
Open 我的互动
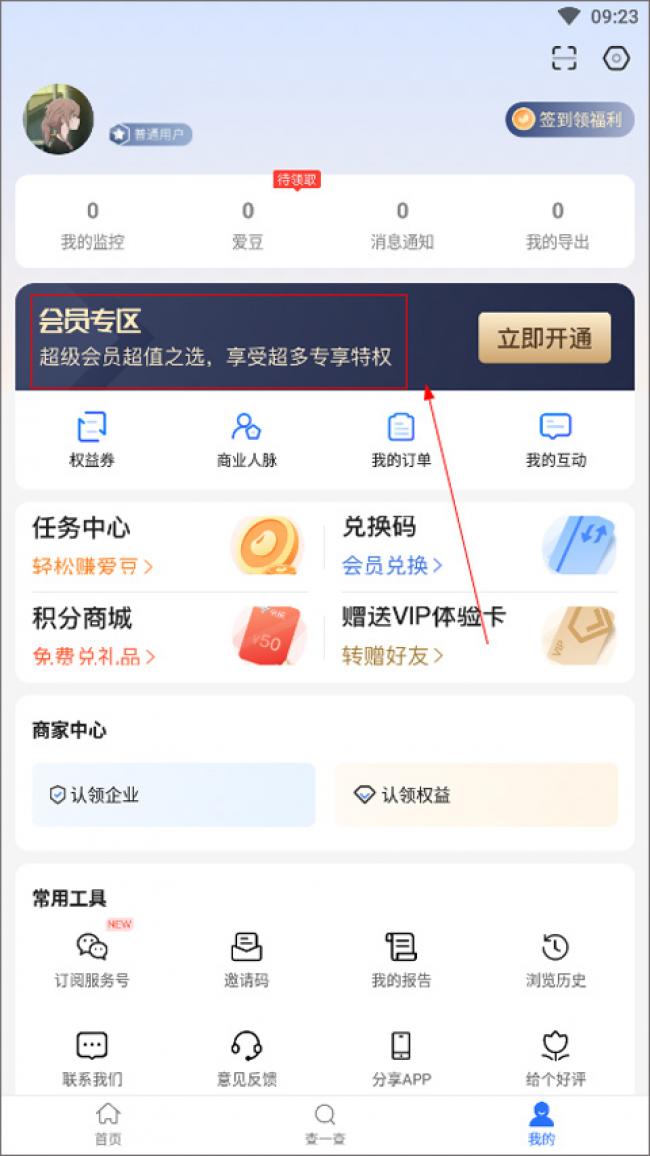coord(556,440)
